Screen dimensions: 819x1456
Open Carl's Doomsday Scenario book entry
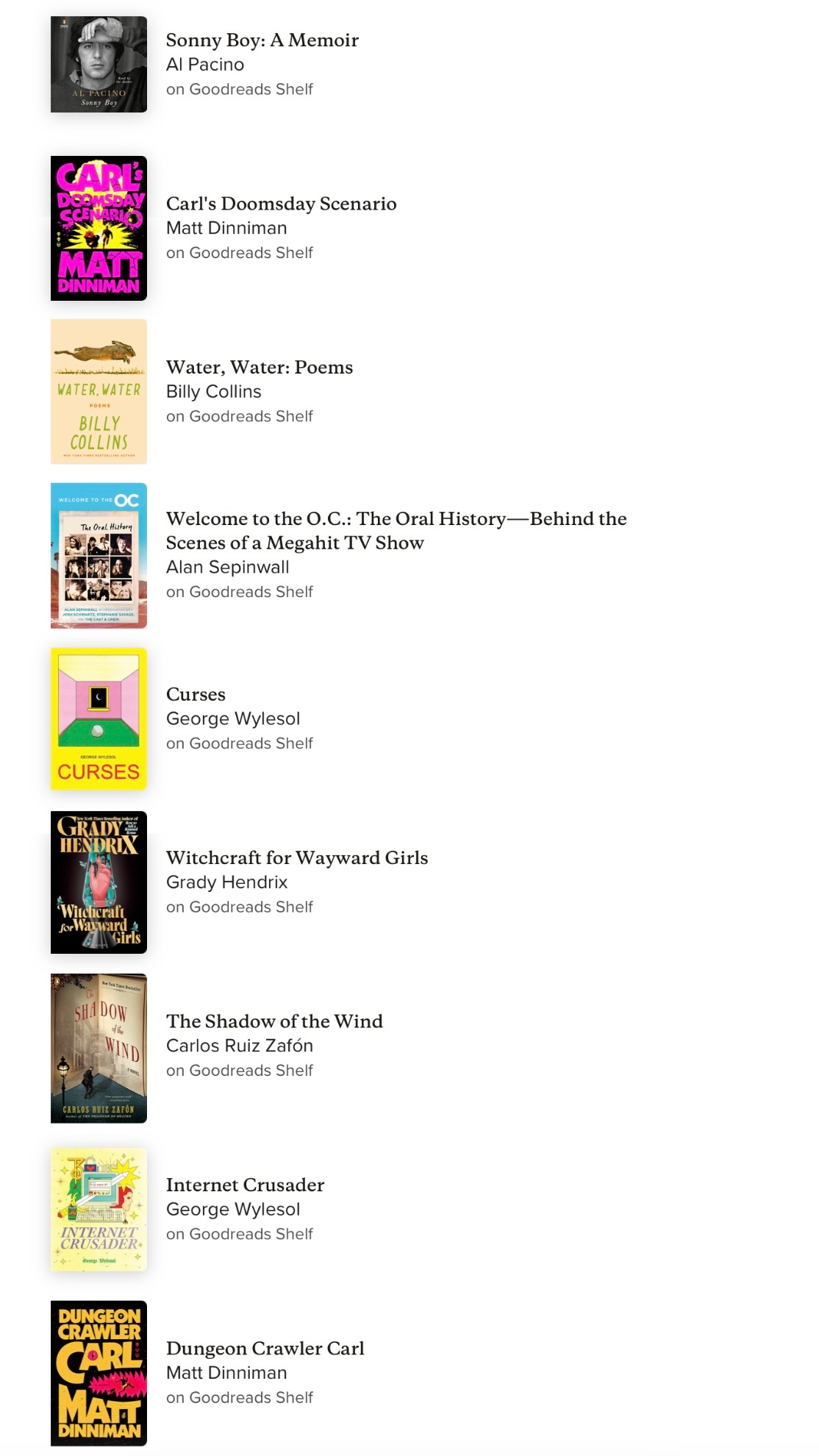[x=281, y=204]
